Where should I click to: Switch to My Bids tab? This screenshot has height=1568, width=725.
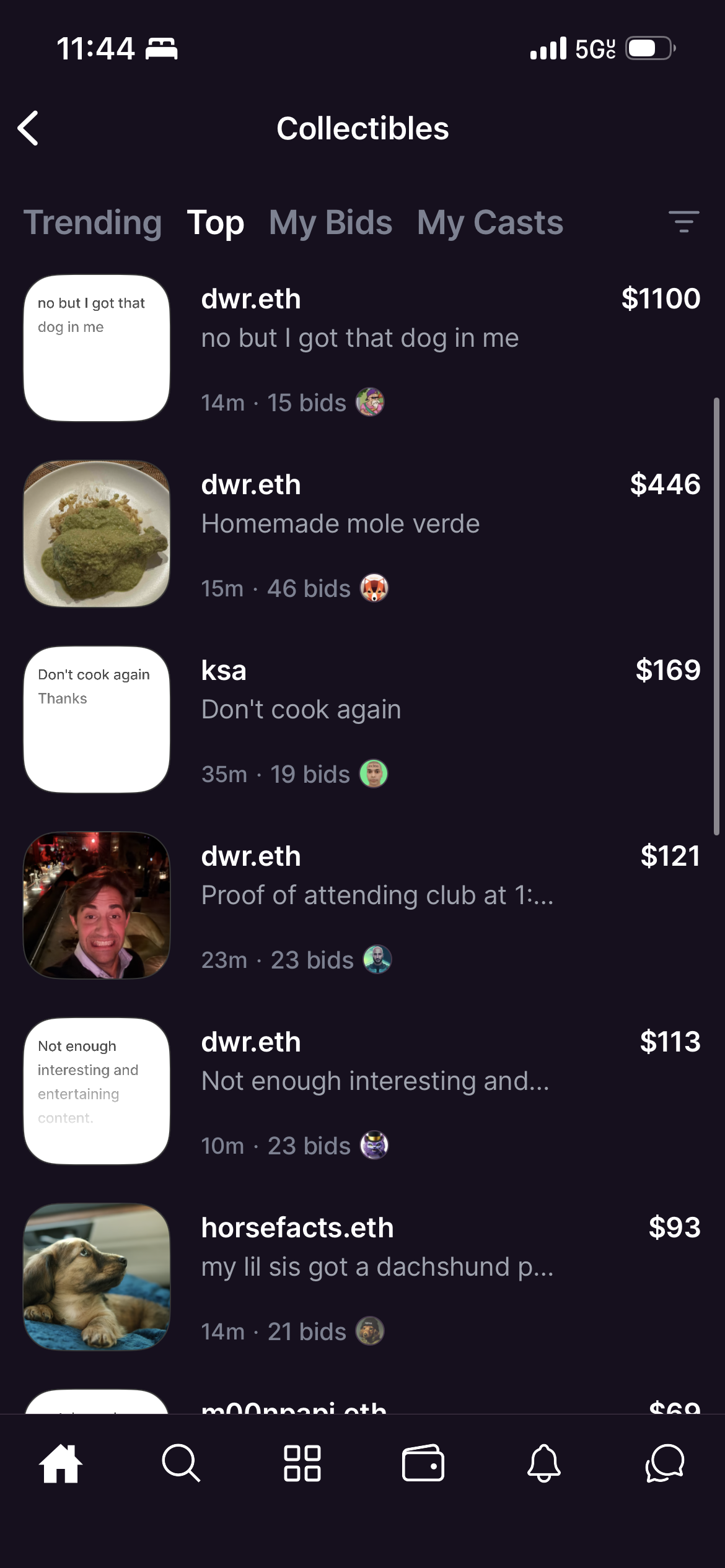(x=330, y=222)
